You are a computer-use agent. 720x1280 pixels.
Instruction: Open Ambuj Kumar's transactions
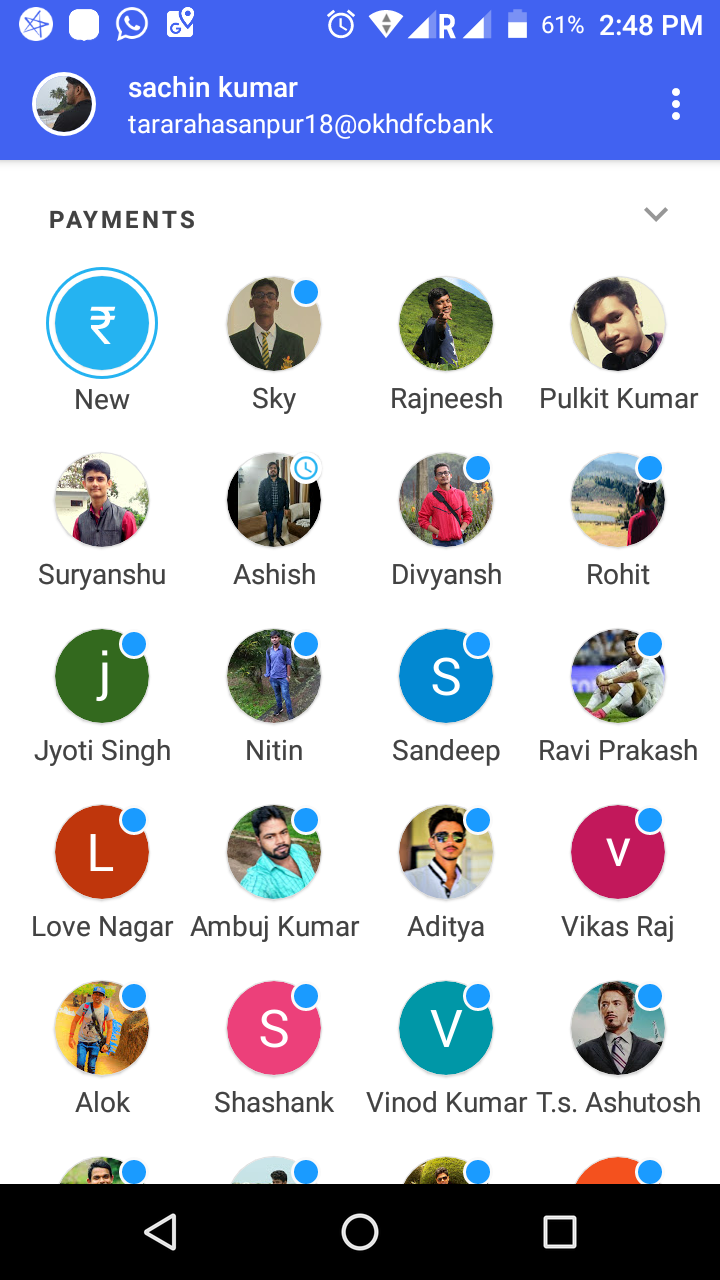(274, 852)
